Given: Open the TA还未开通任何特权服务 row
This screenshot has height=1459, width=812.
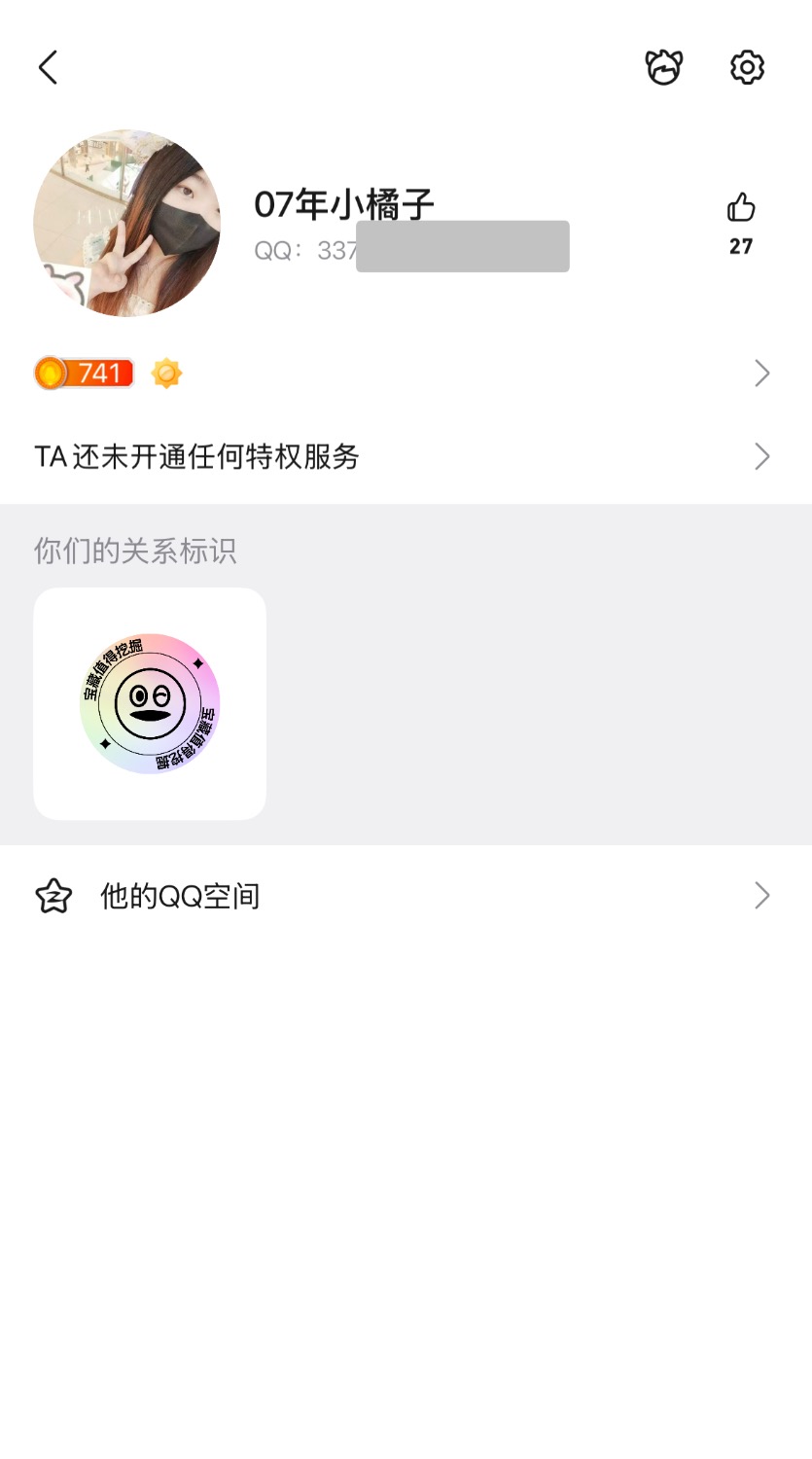Looking at the screenshot, I should [x=404, y=456].
